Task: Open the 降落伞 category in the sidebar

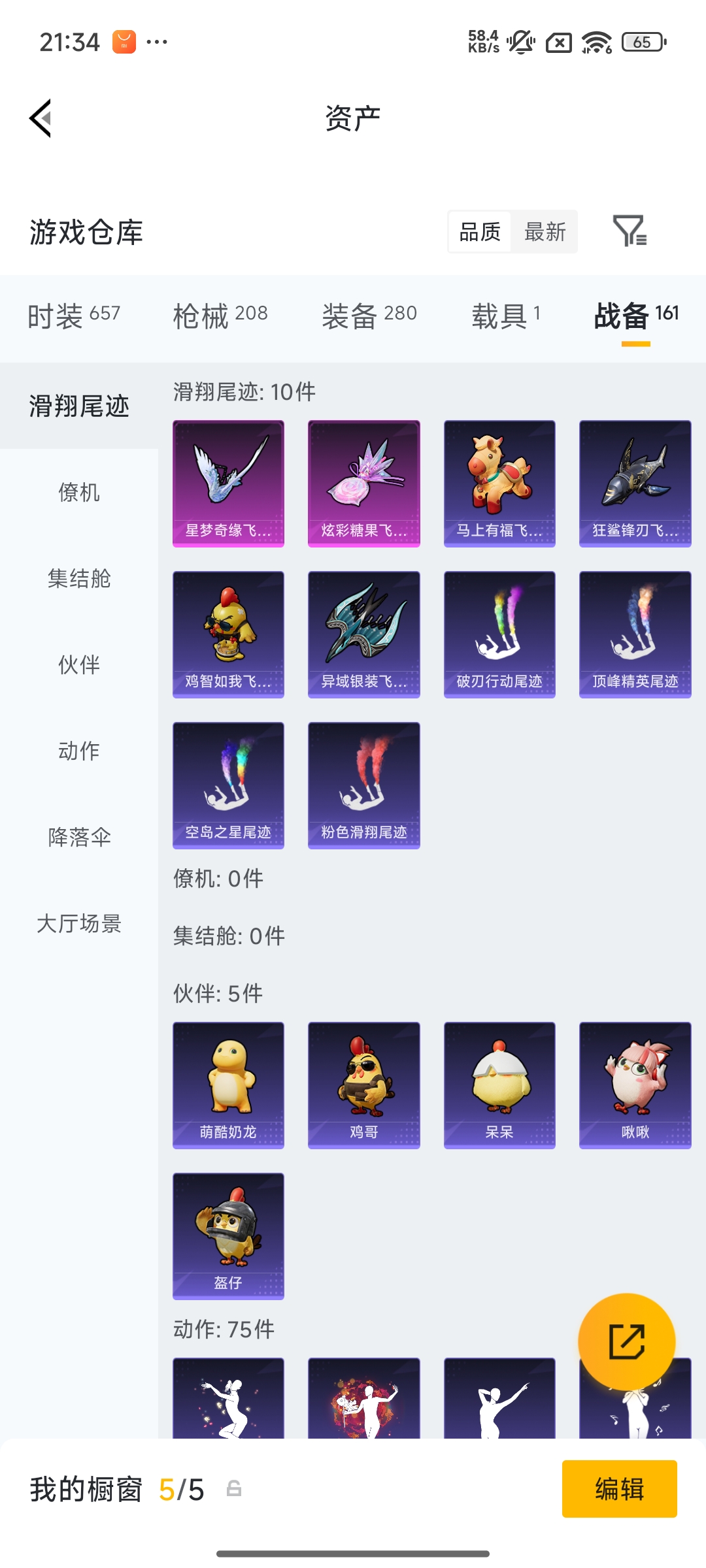Action: click(78, 838)
